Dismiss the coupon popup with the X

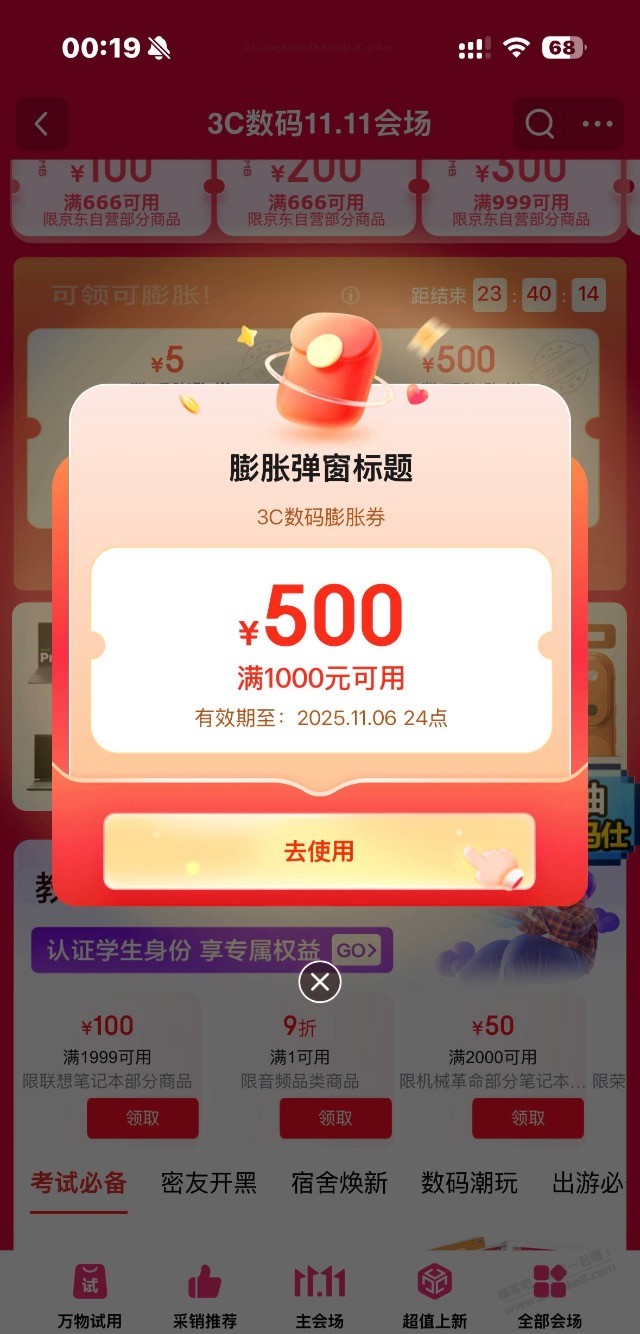click(x=320, y=982)
